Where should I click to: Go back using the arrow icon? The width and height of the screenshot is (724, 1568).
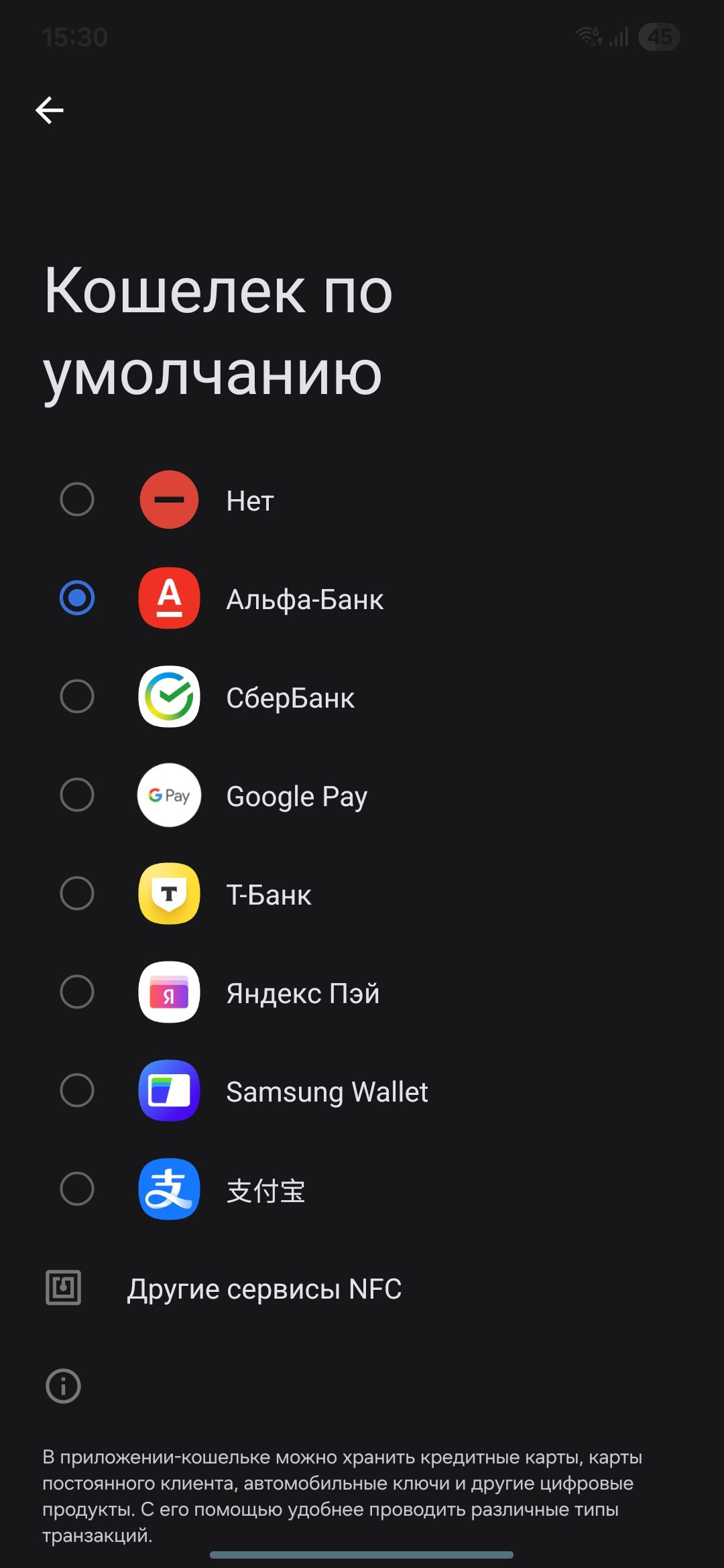tap(50, 111)
